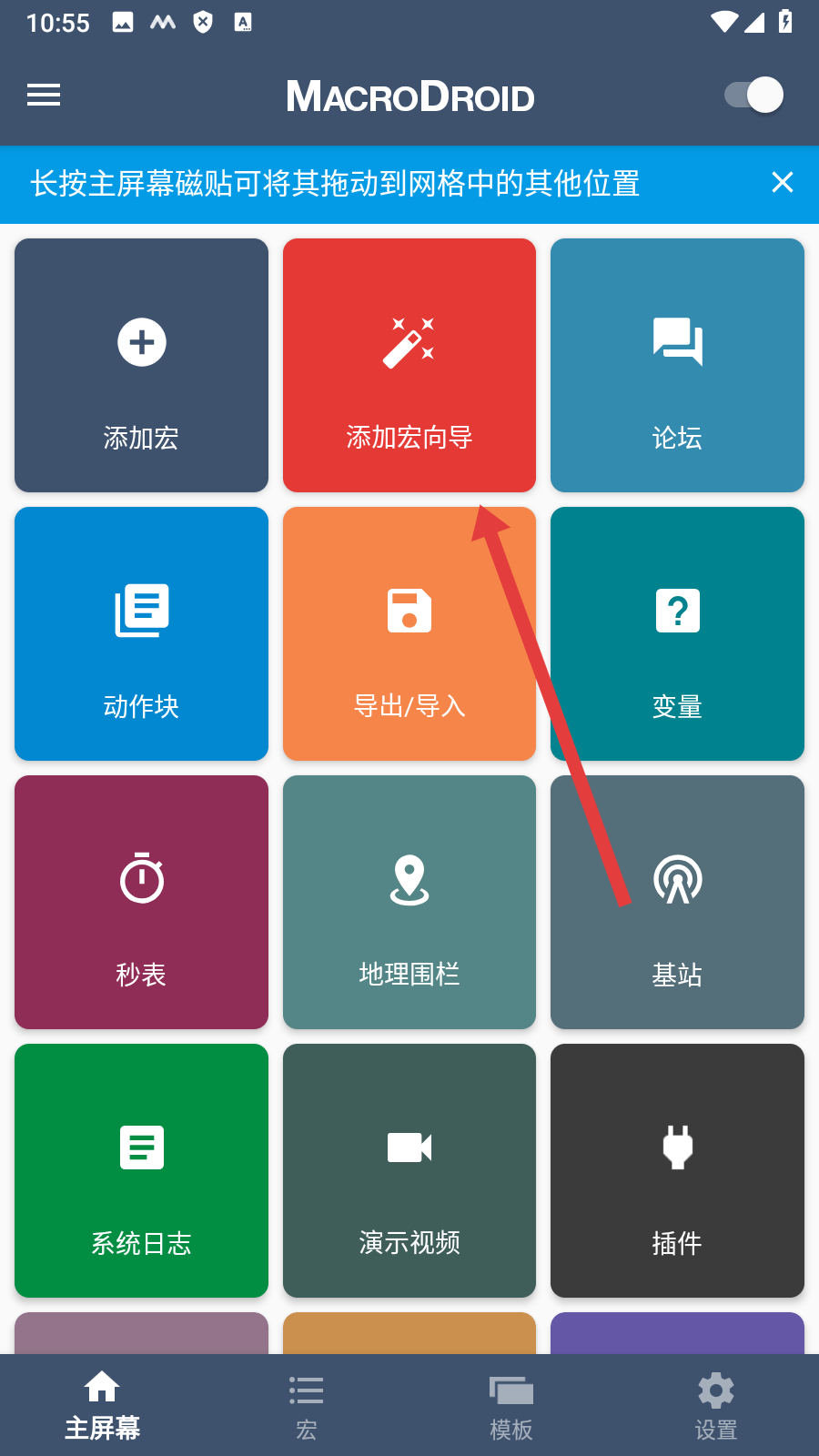
Task: Open the 论坛 forum tile
Action: (x=677, y=366)
